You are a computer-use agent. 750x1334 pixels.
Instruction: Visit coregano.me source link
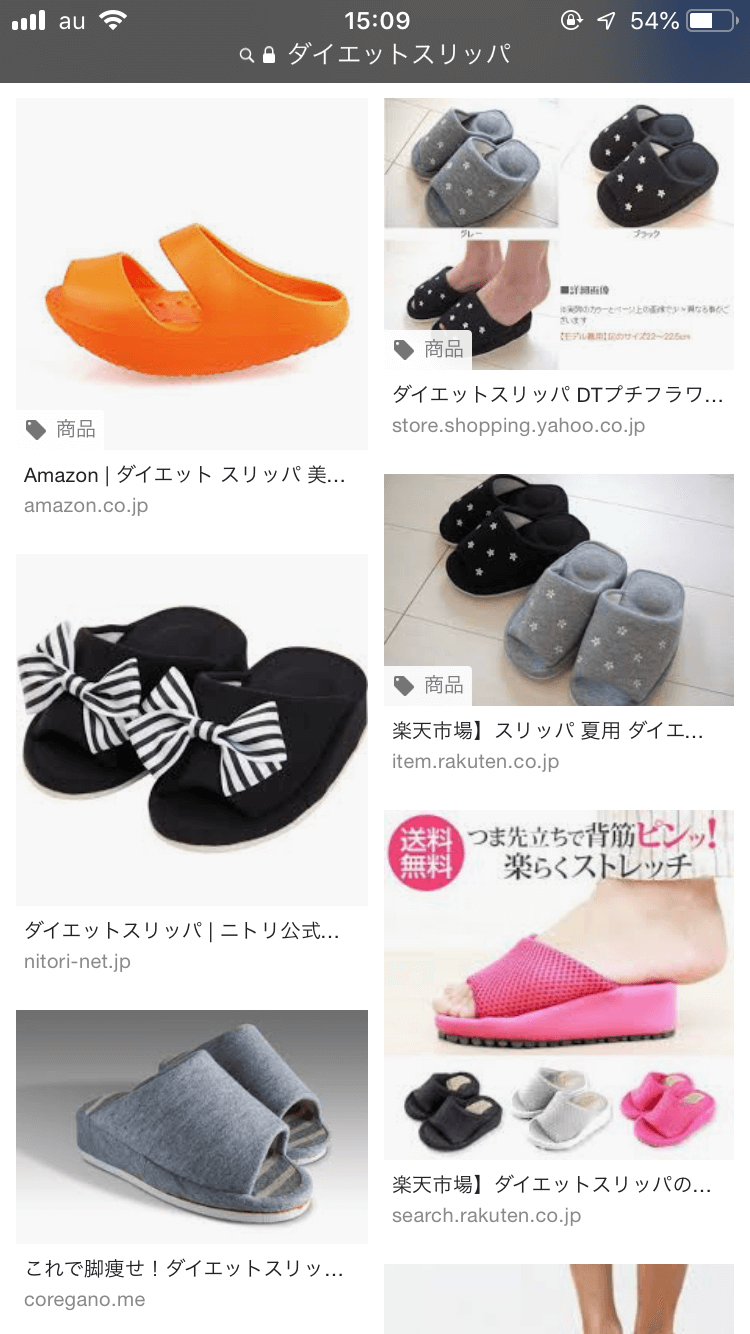(x=85, y=1300)
